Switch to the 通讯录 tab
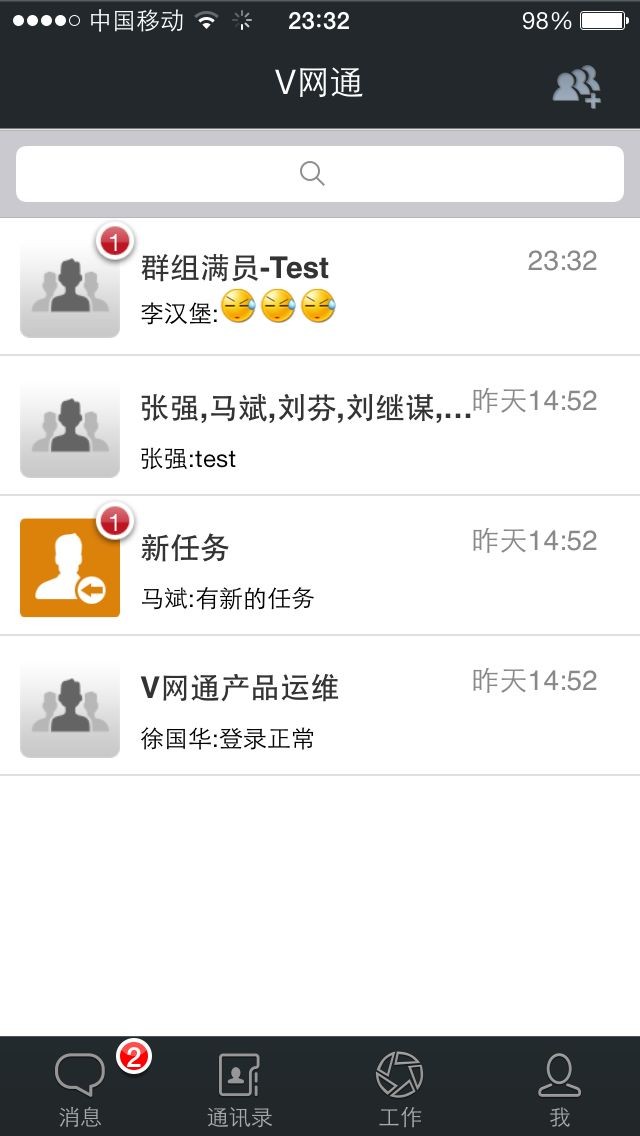640x1136 pixels. tap(240, 1088)
